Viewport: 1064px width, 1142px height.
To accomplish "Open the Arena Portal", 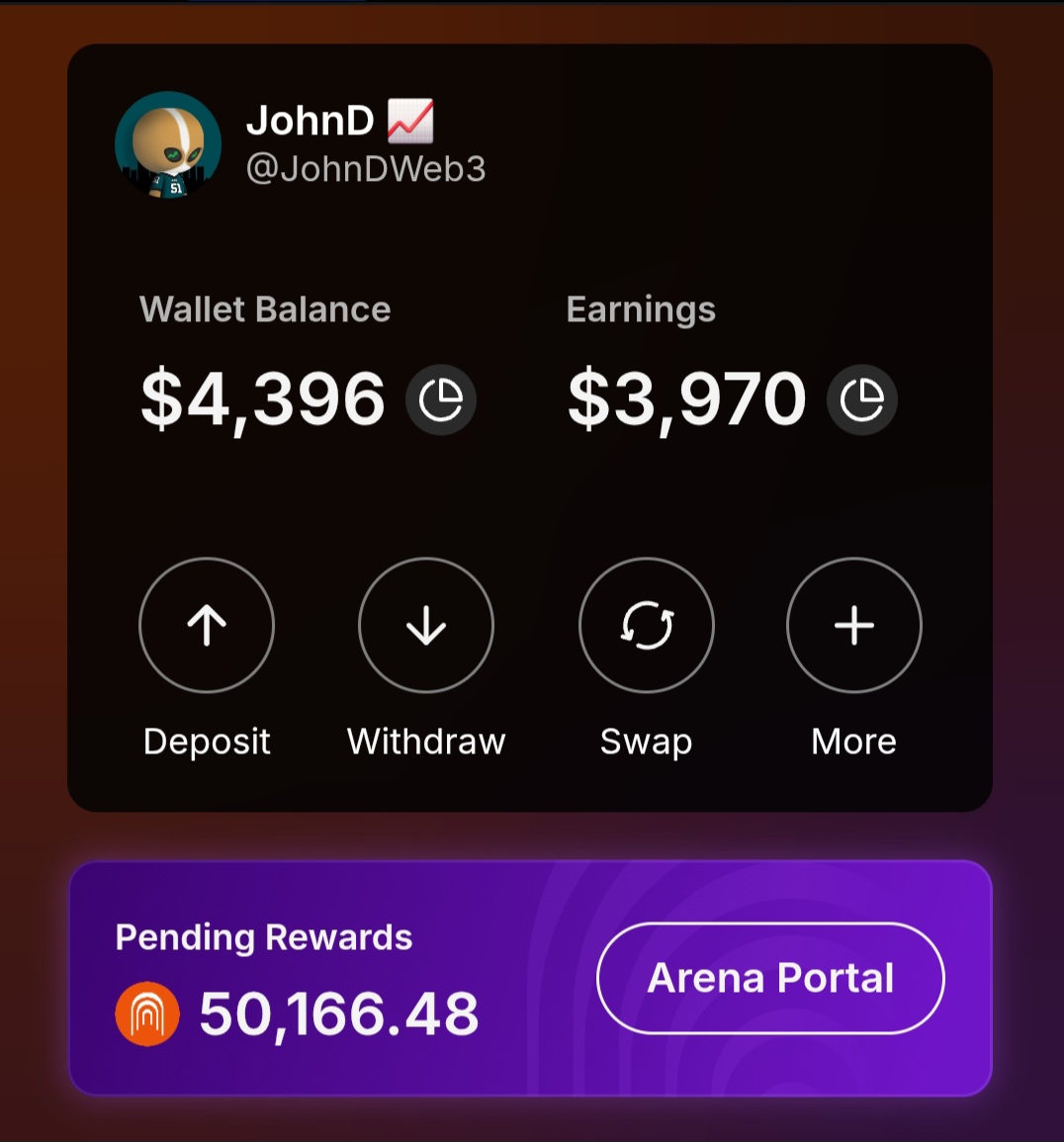I will coord(770,978).
